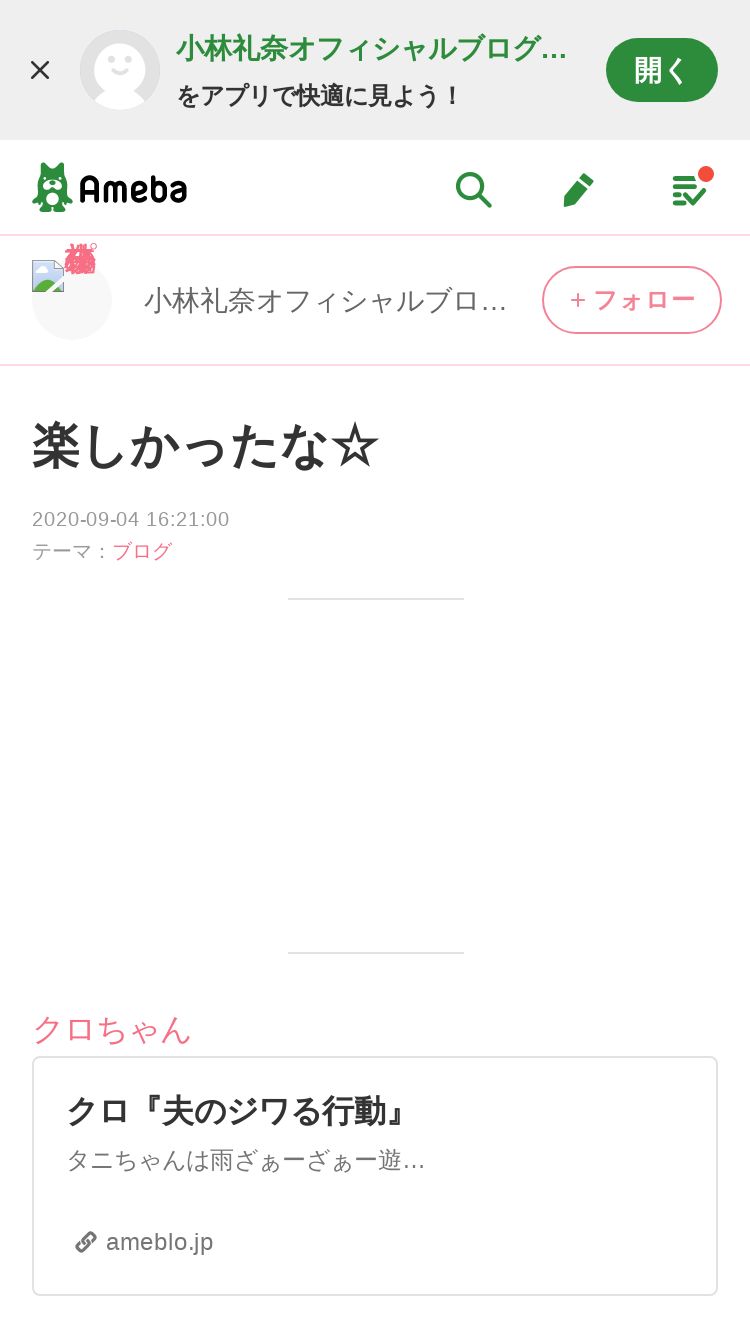Image resolution: width=750 pixels, height=1334 pixels.
Task: Open 小林礼奈オフィシャルブログ profile title
Action: (x=326, y=300)
